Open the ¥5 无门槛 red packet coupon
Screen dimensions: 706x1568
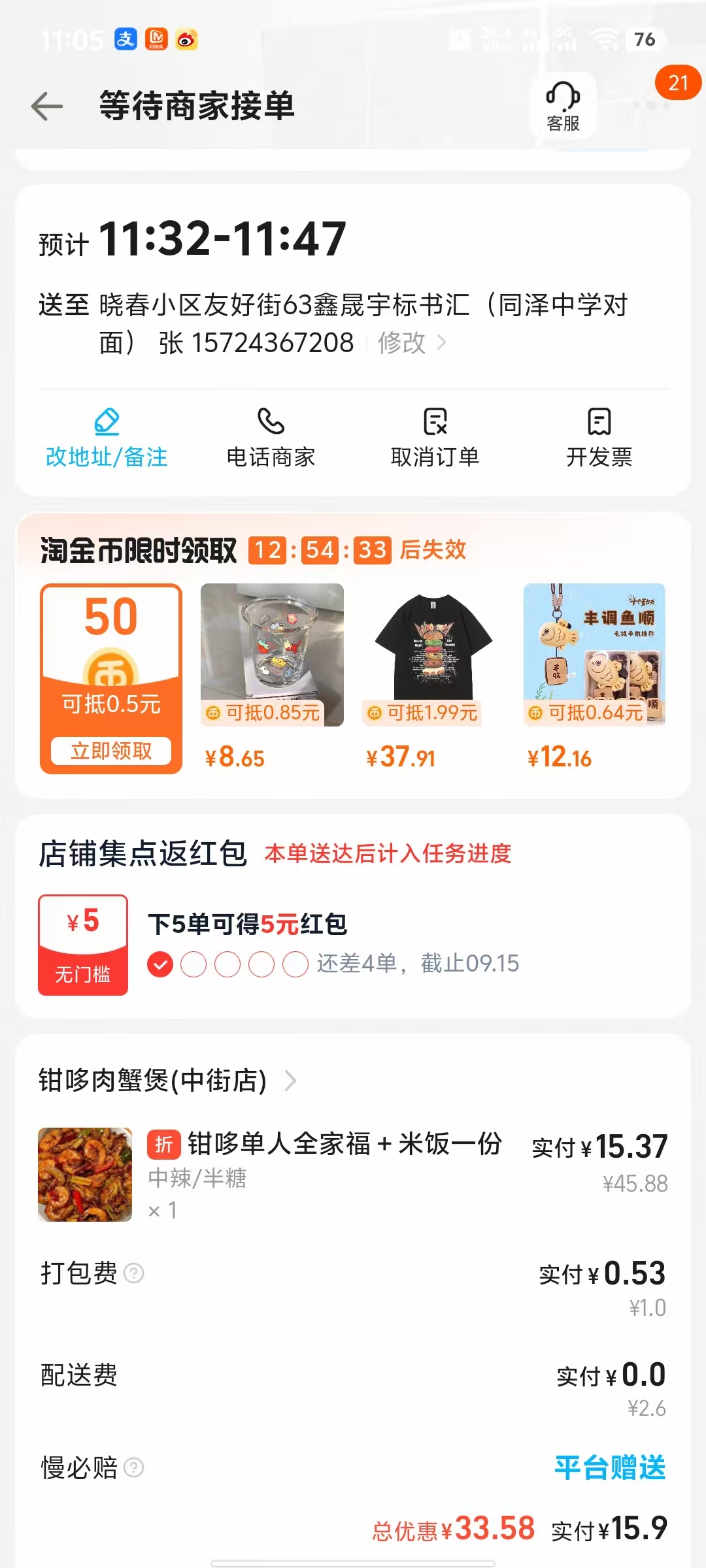83,945
